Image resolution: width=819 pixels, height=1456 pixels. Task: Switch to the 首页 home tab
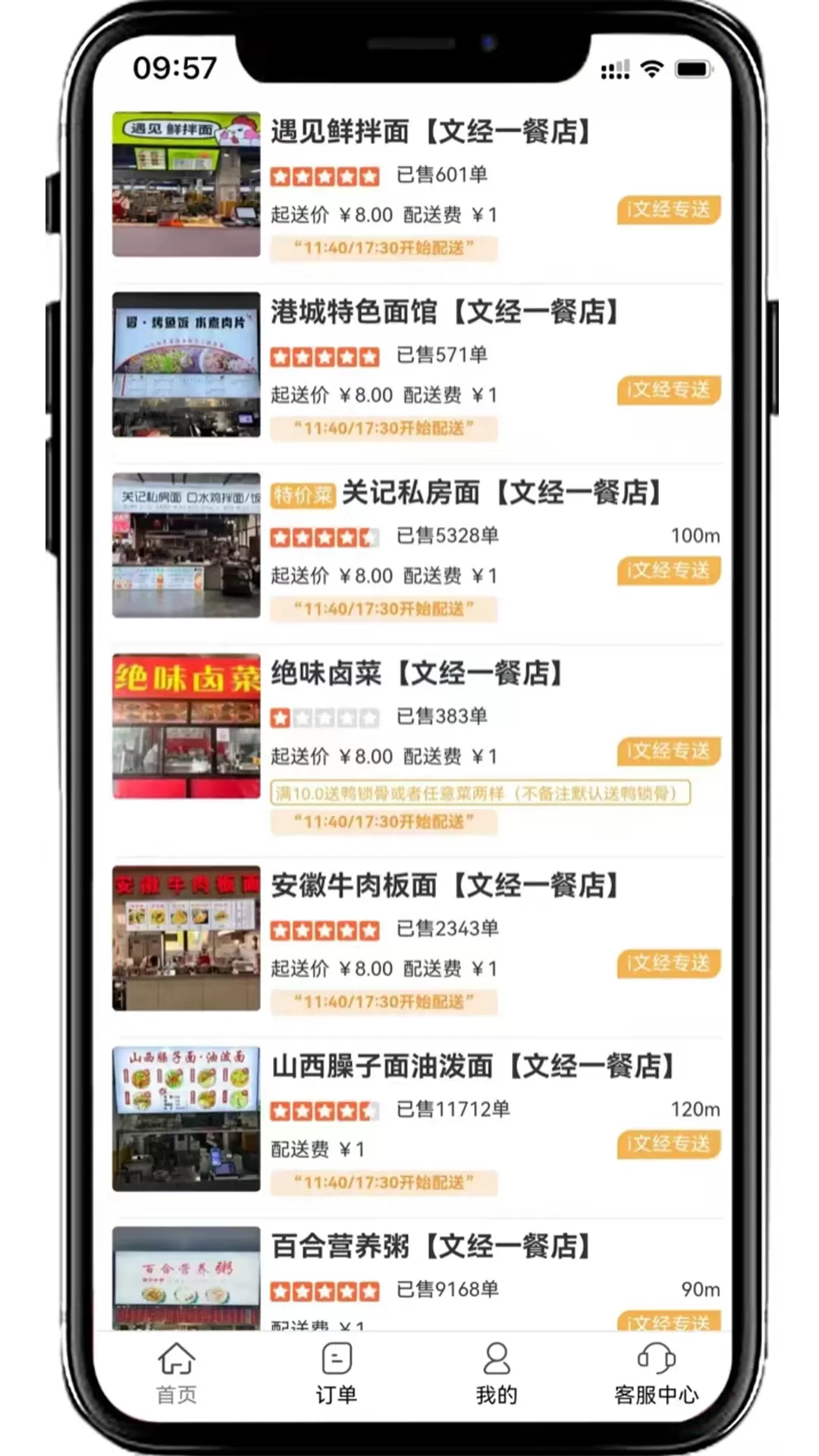point(176,1374)
